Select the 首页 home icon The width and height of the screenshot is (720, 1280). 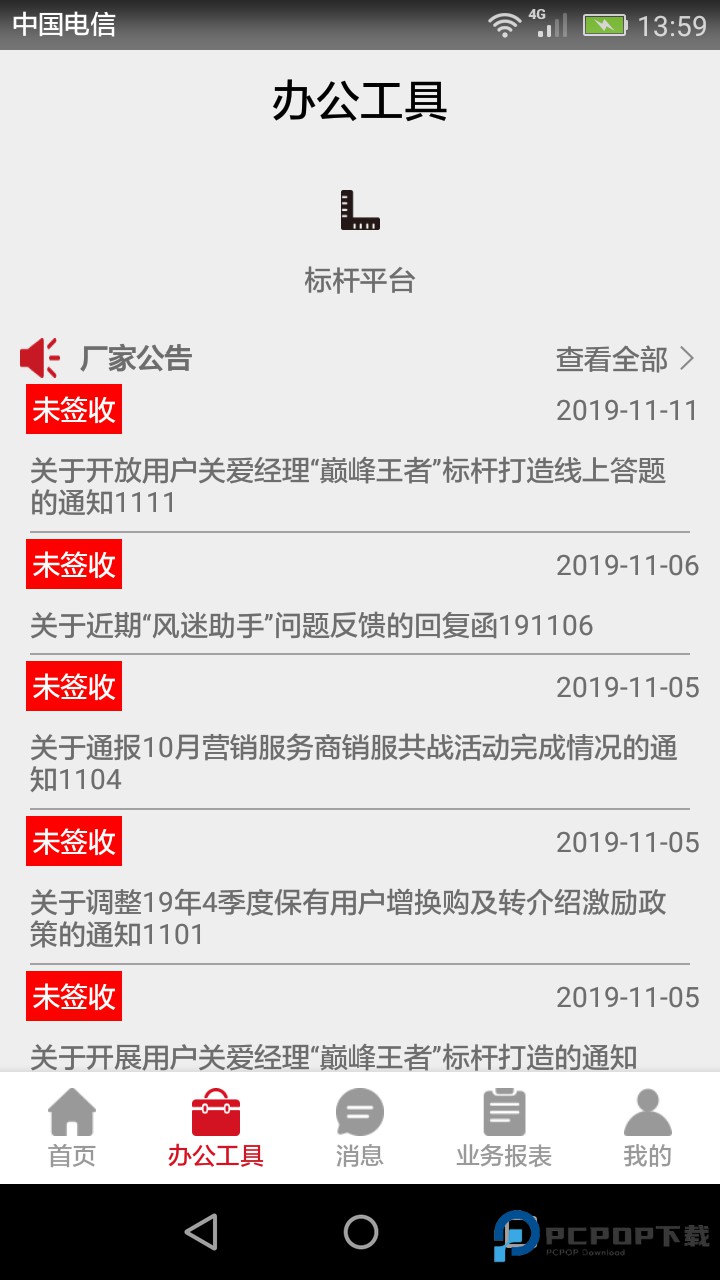[x=71, y=1112]
